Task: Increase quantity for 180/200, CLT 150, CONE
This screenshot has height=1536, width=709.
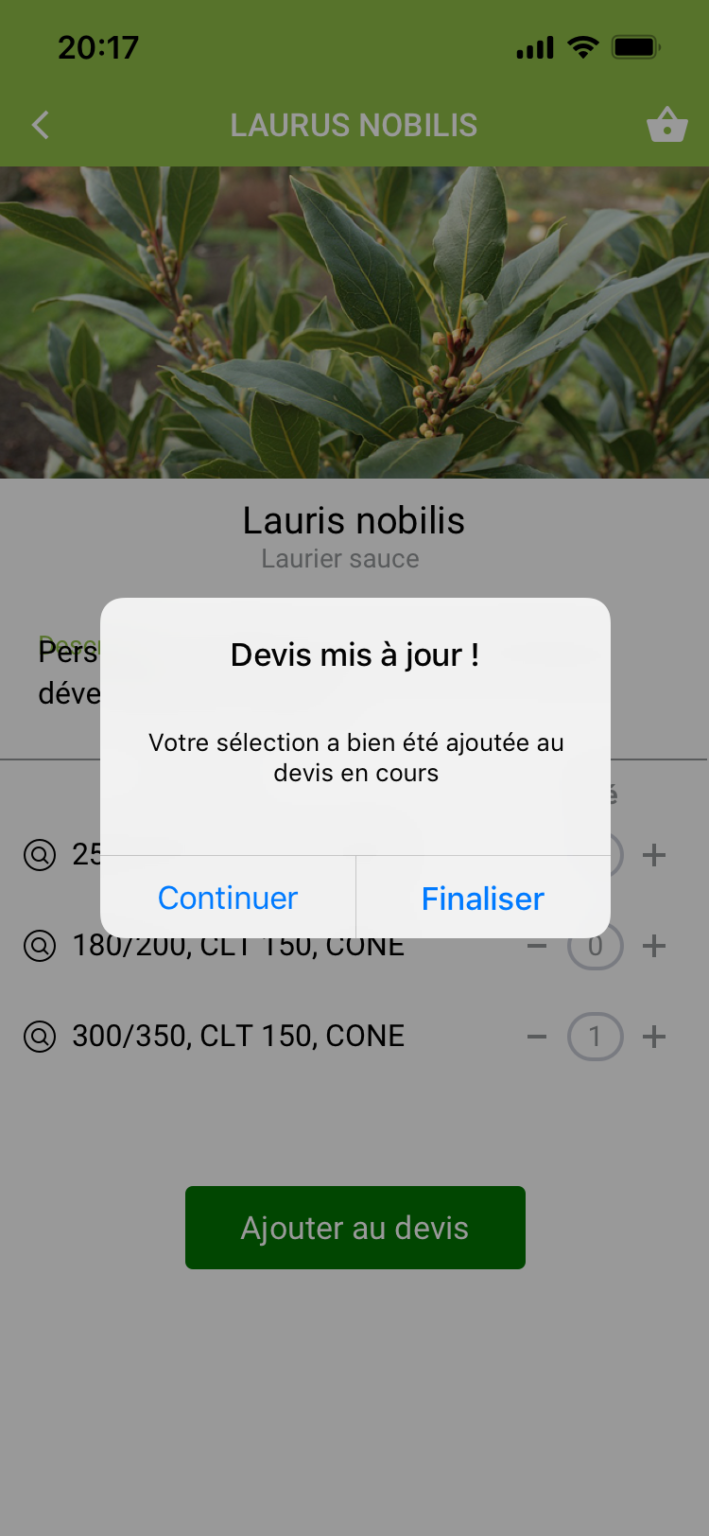Action: point(654,946)
